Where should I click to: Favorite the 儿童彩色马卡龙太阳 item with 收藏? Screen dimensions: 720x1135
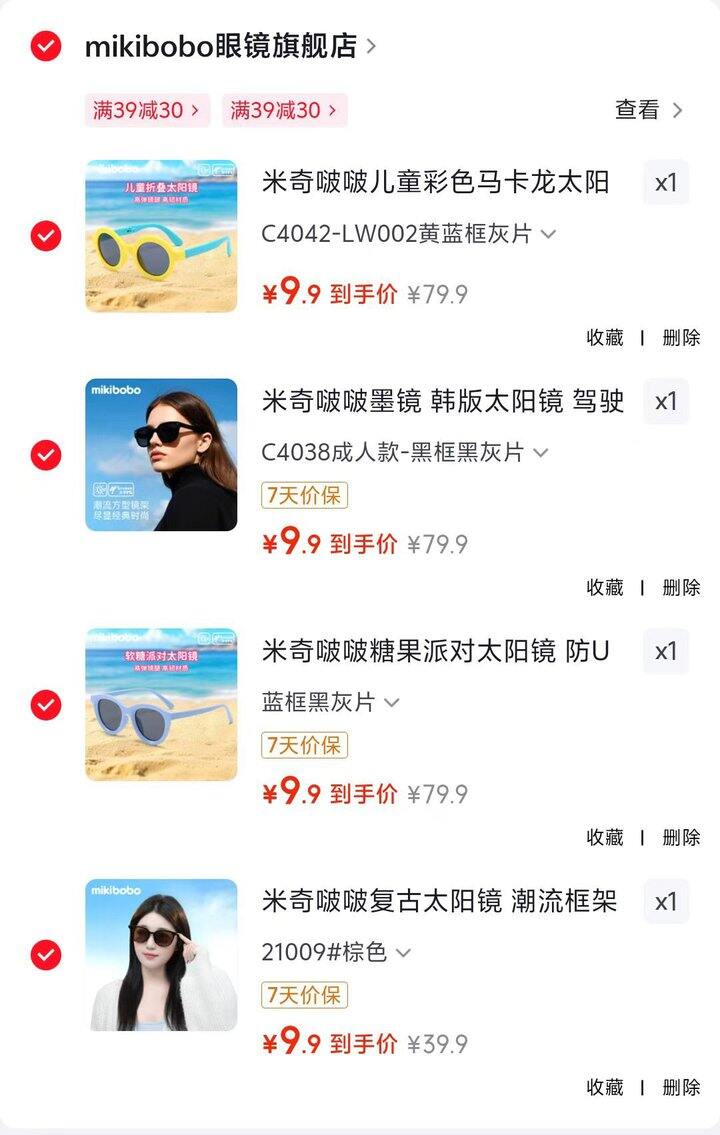(x=604, y=338)
